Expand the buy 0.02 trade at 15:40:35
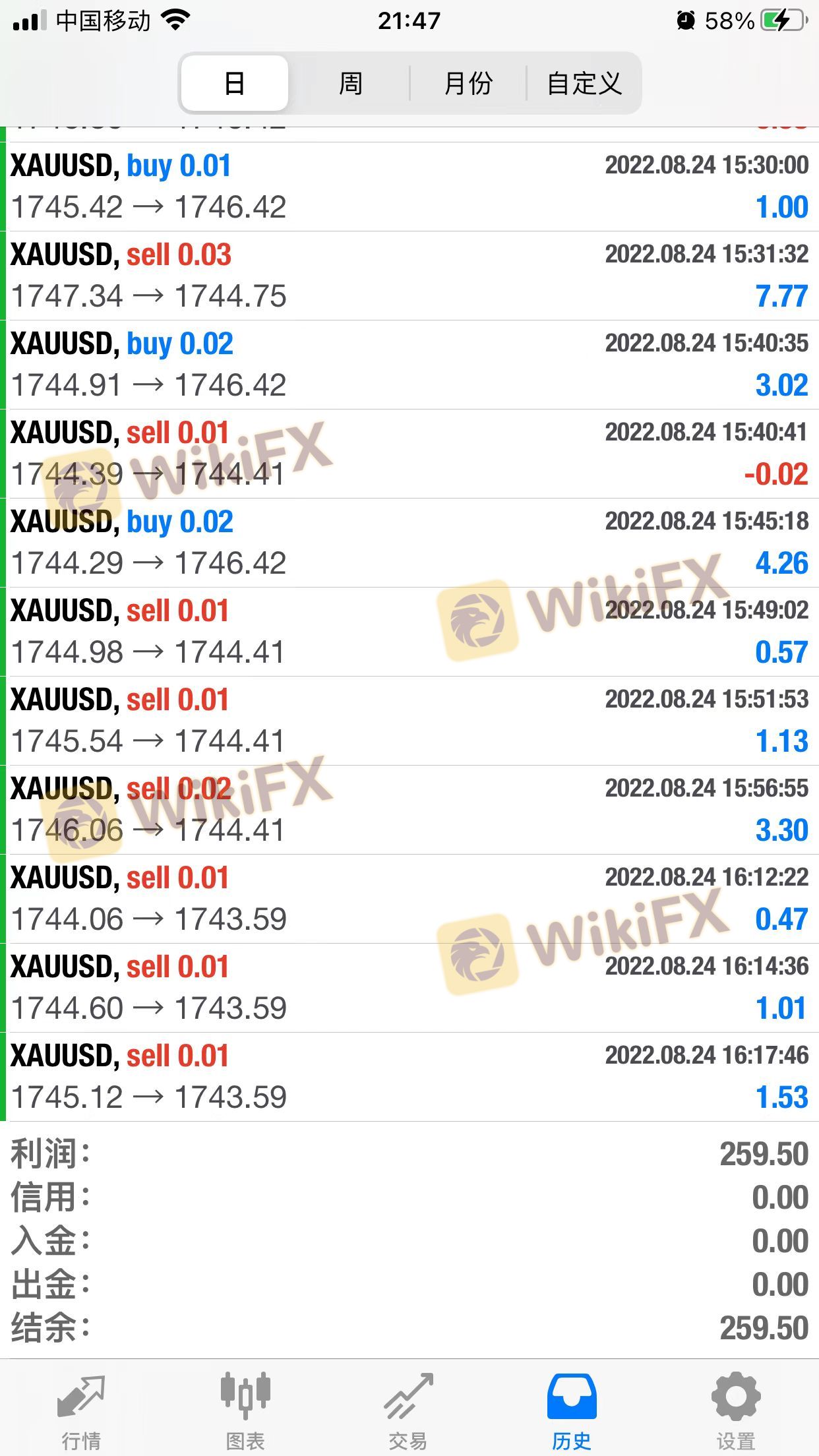 (409, 365)
